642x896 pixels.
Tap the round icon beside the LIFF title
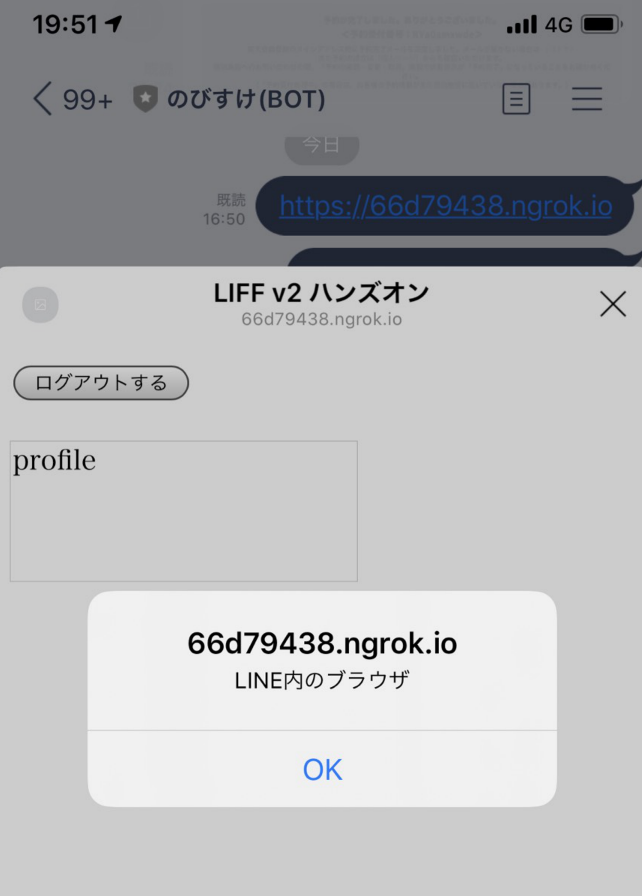[41, 305]
